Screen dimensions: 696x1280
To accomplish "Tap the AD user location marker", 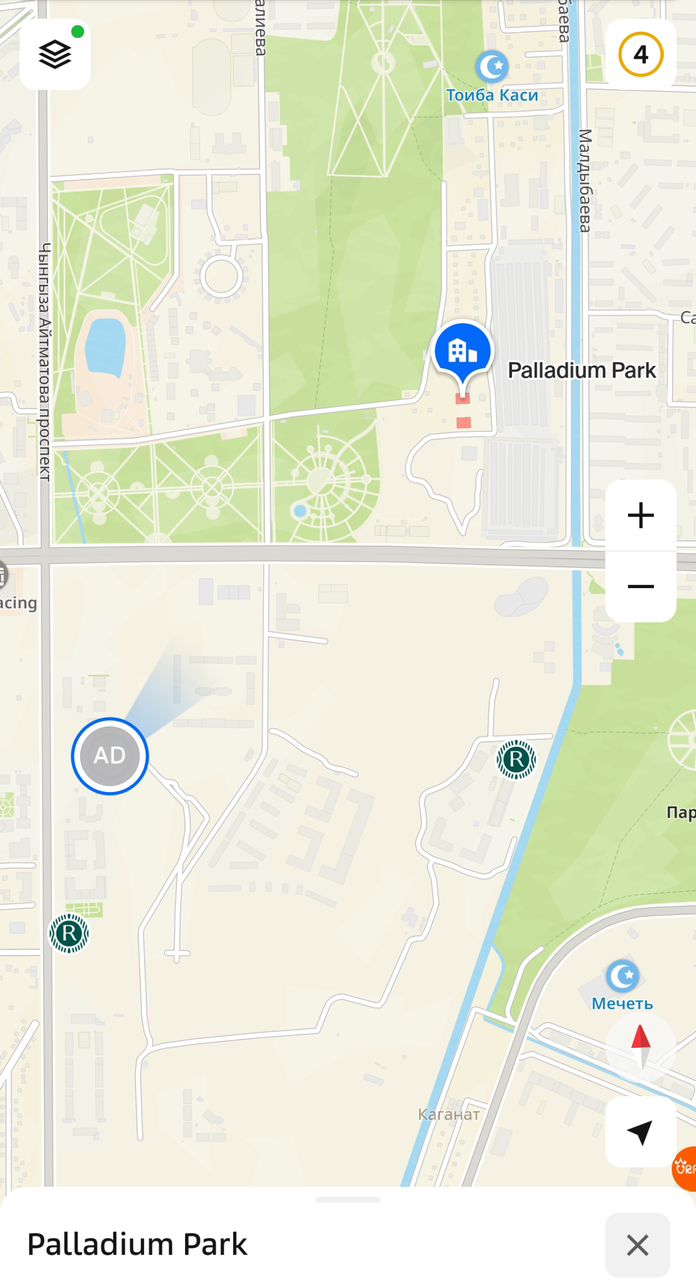I will click(110, 756).
